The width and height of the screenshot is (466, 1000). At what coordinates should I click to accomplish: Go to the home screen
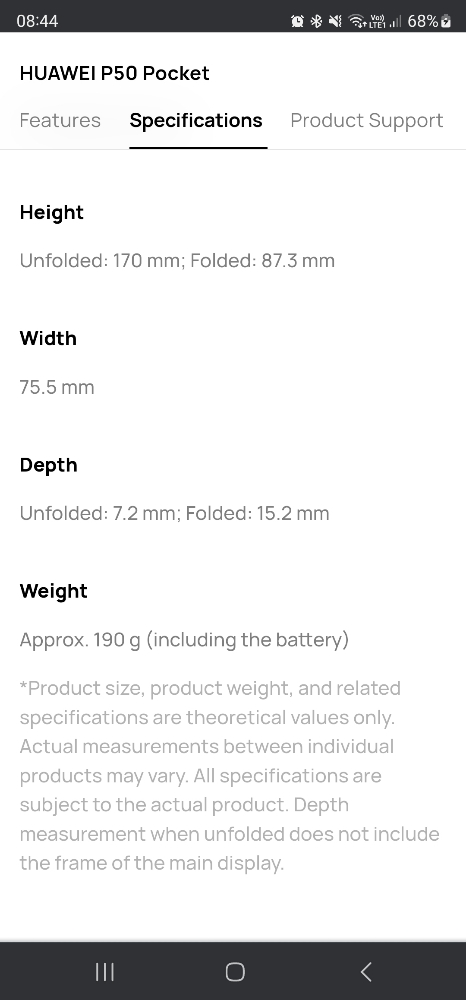[235, 971]
